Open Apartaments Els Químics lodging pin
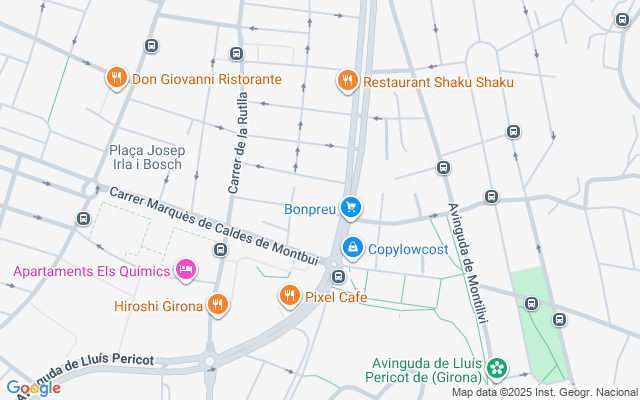 (x=185, y=270)
